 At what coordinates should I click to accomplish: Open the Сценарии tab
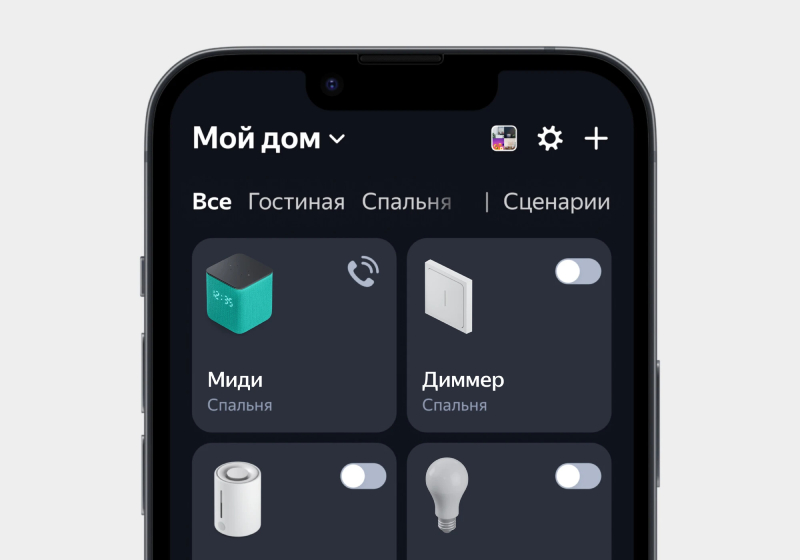coord(556,202)
